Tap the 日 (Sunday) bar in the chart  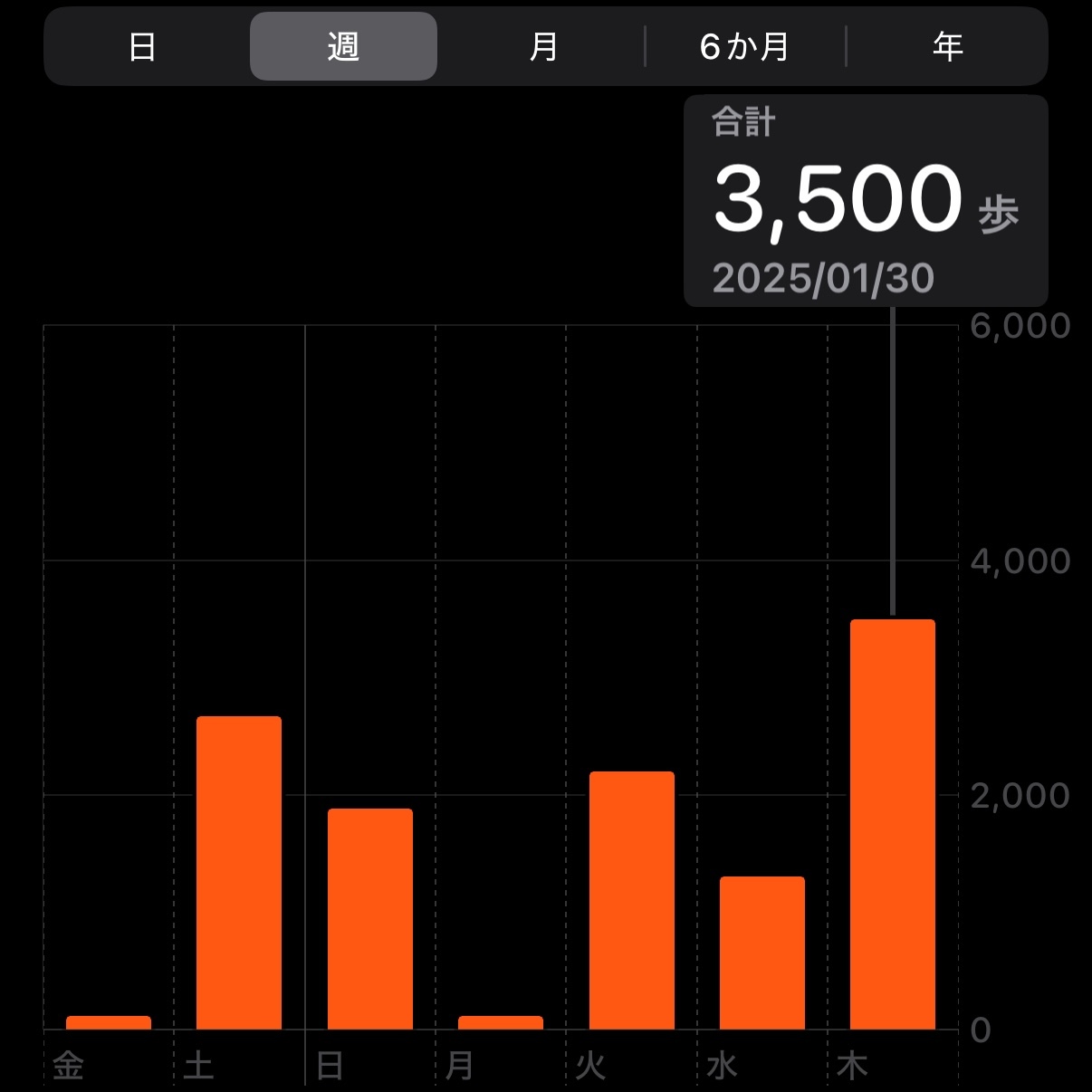click(369, 918)
